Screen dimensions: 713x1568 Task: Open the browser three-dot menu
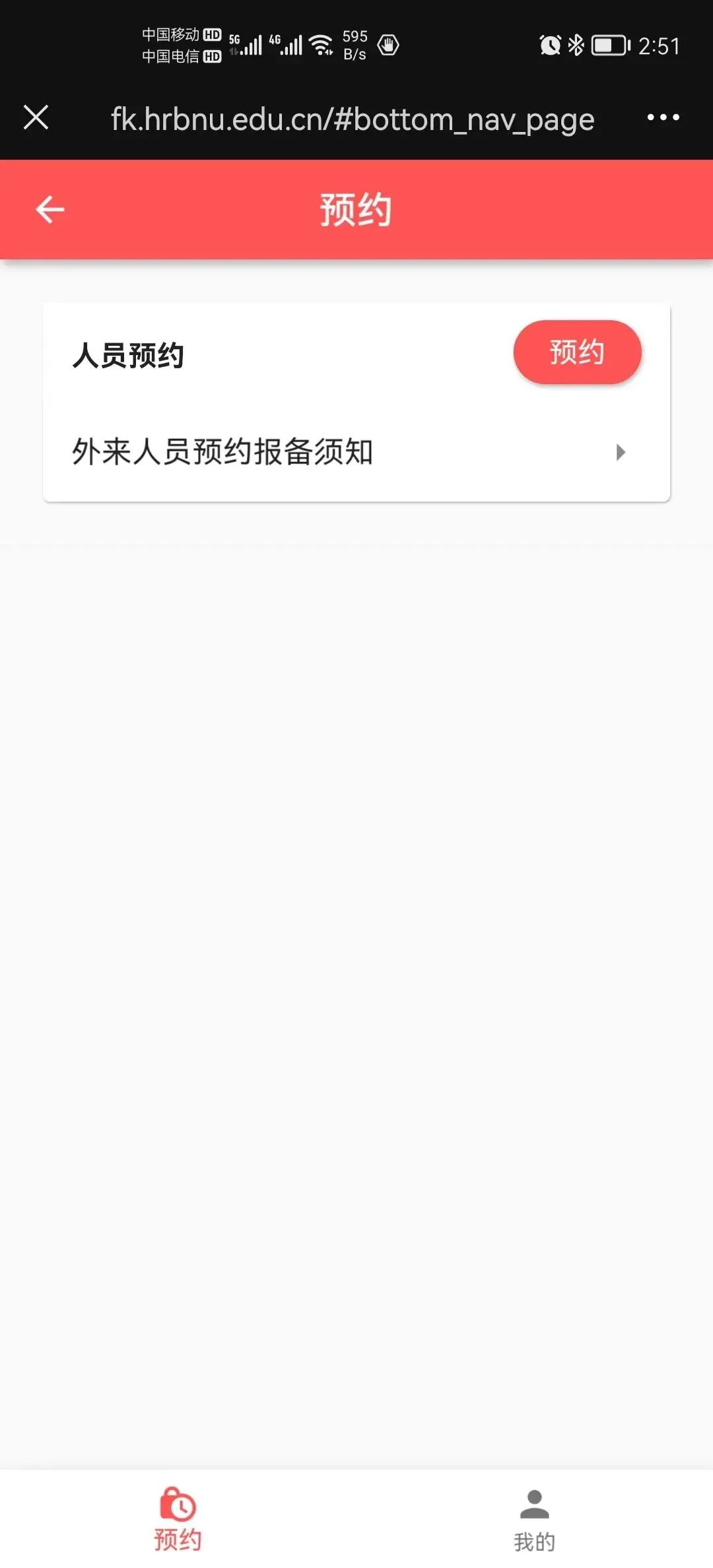(663, 117)
